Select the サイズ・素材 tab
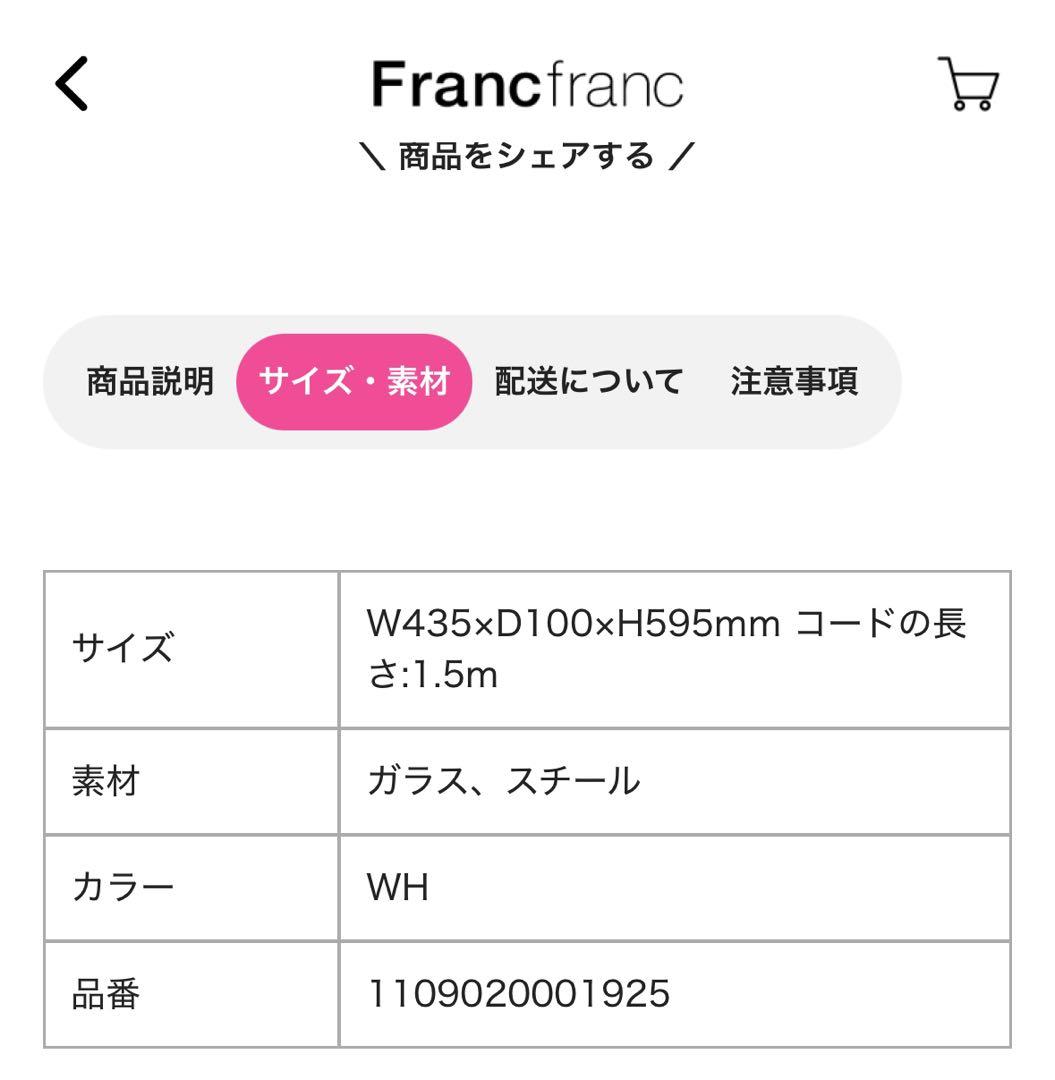 point(354,382)
